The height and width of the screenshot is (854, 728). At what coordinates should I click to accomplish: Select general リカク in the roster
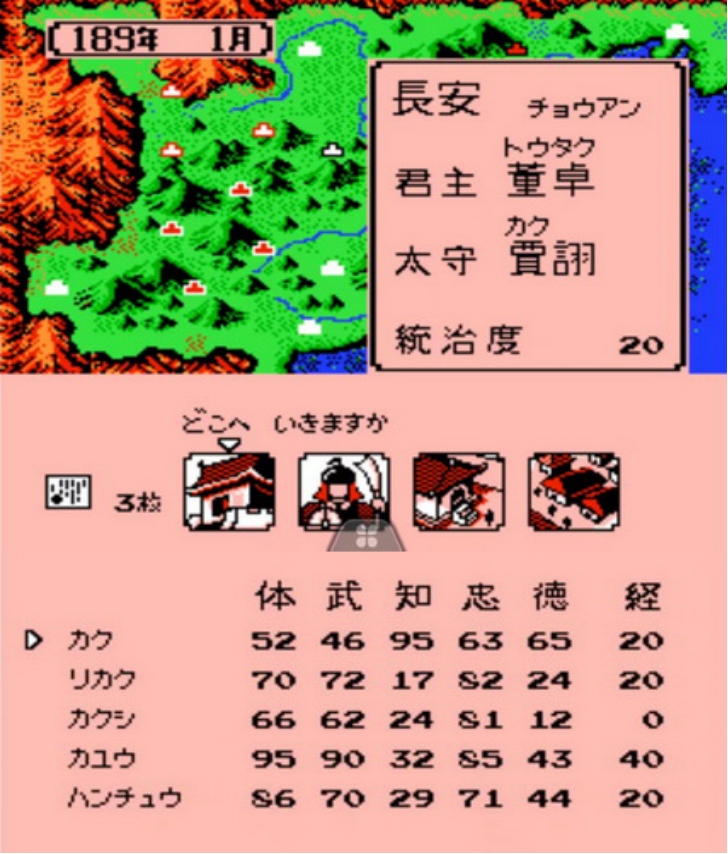(101, 680)
